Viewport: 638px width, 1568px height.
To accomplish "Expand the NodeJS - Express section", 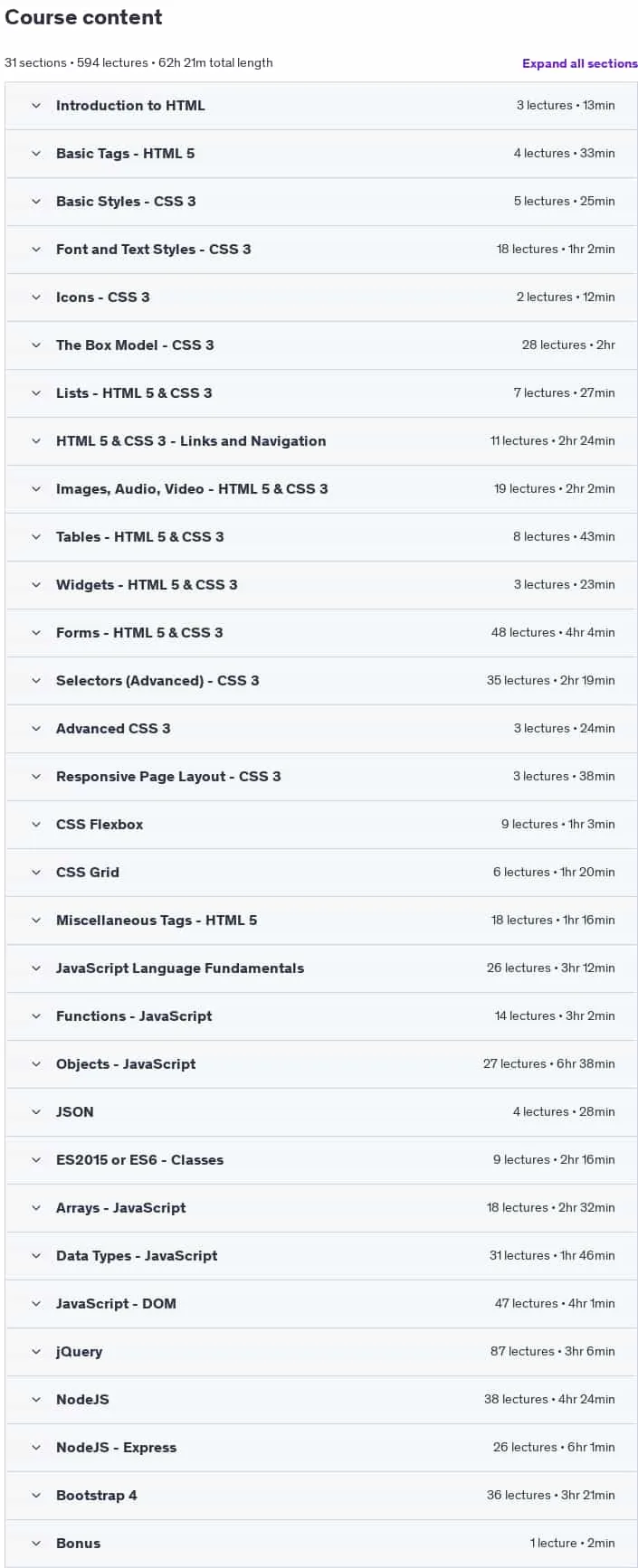I will pyautogui.click(x=321, y=1448).
